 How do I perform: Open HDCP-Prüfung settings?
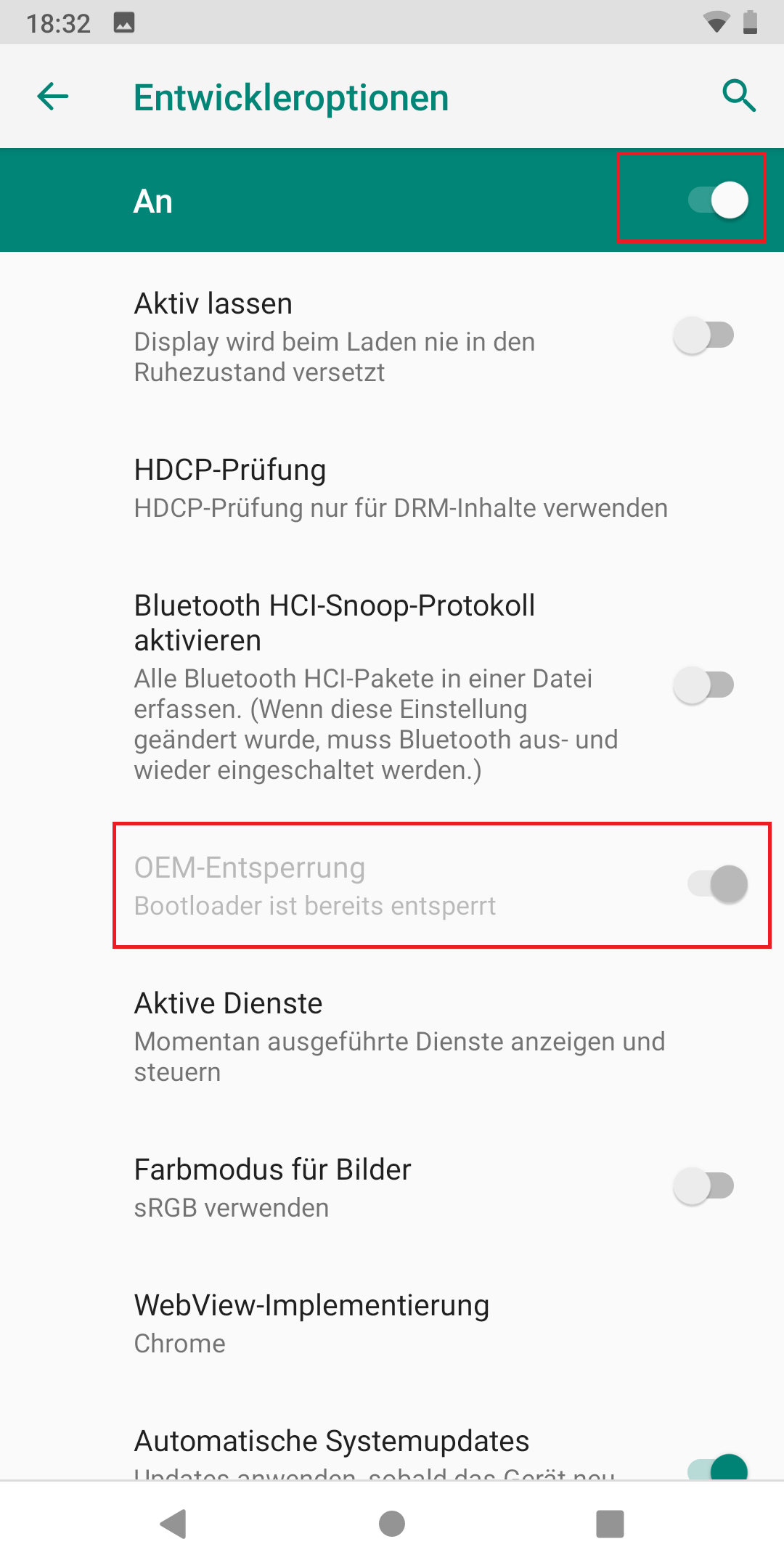(392, 488)
